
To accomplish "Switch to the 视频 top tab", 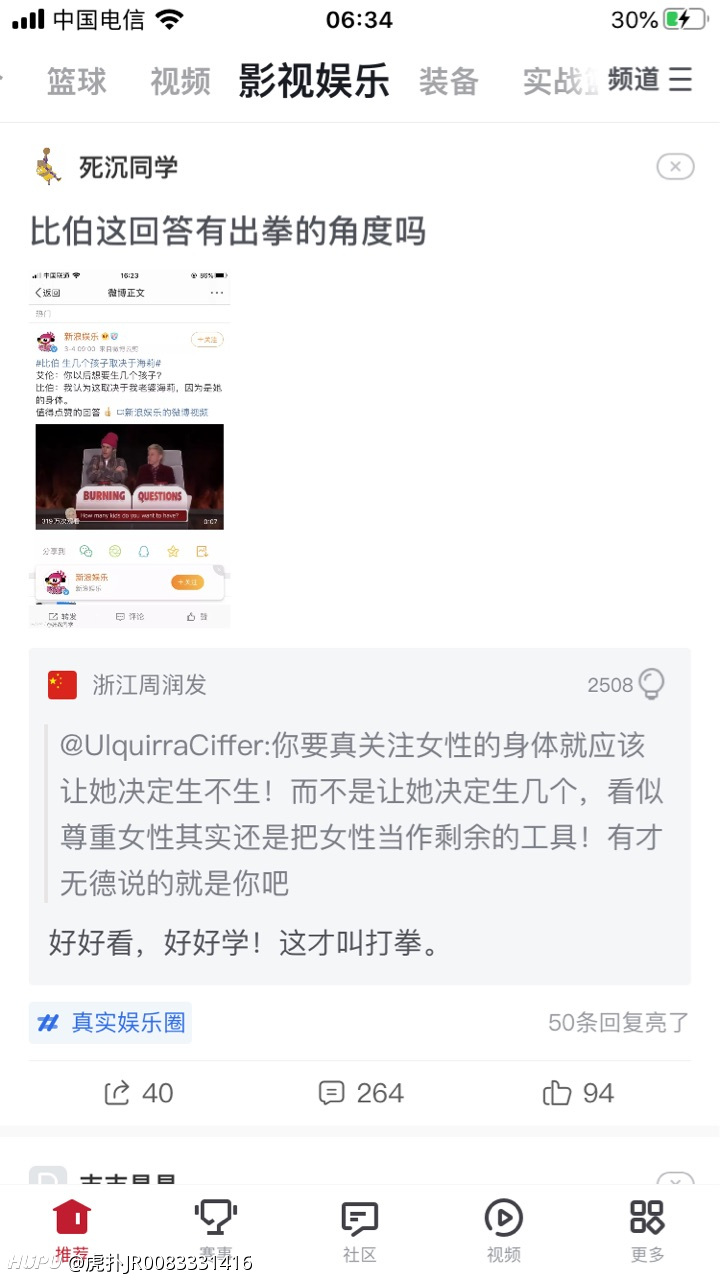I will tap(180, 81).
